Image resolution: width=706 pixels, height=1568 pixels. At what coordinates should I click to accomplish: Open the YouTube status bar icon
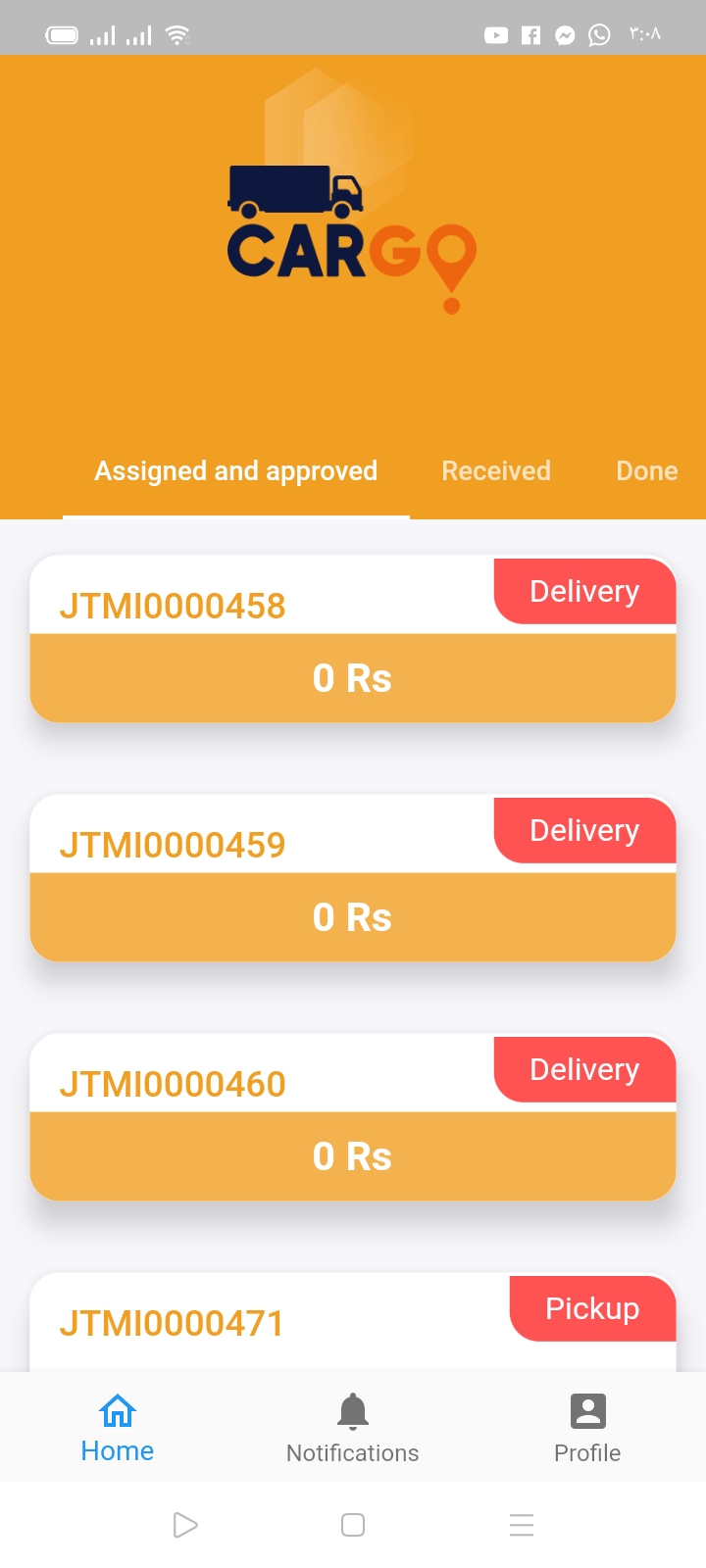pos(496,34)
